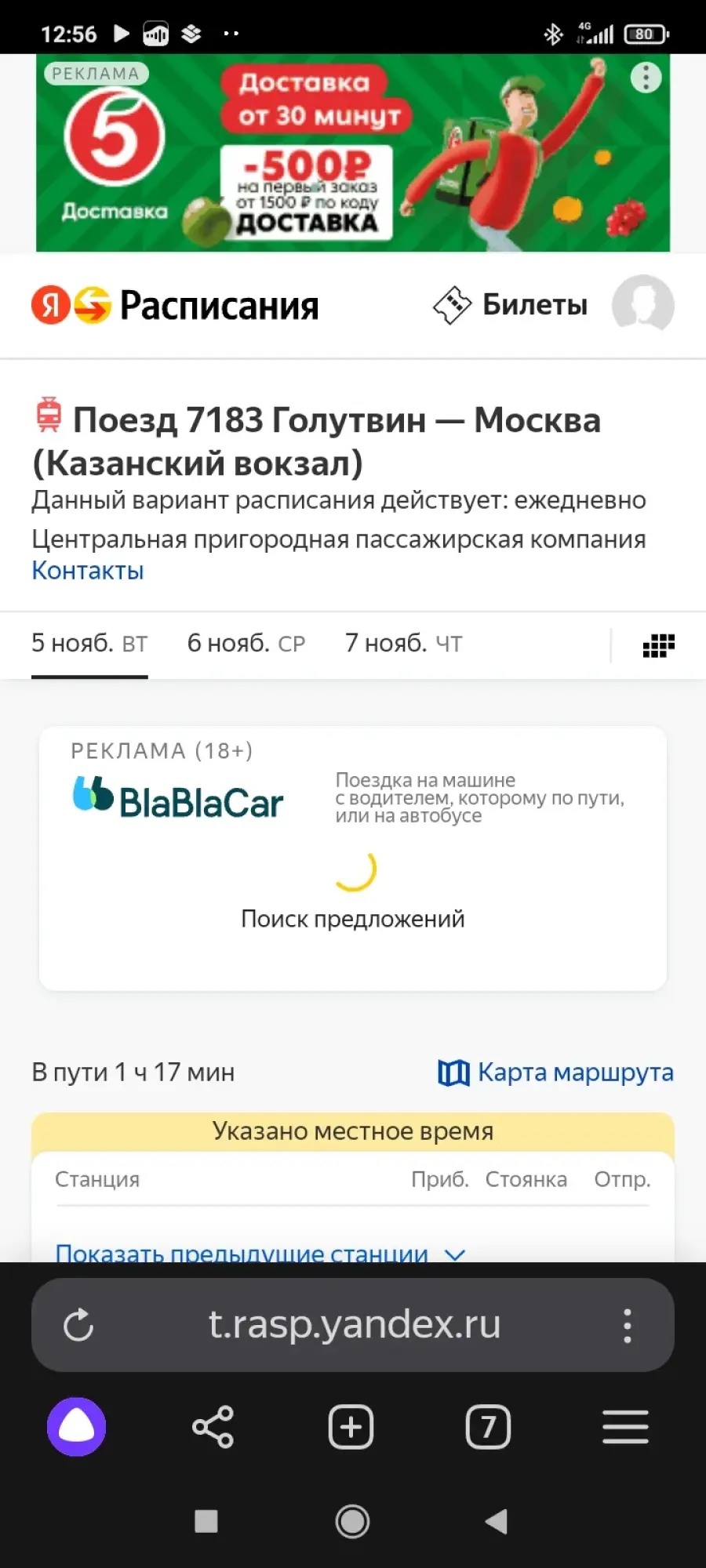
Task: Open the Пятёрочка Доставка ad banner
Action: (353, 153)
